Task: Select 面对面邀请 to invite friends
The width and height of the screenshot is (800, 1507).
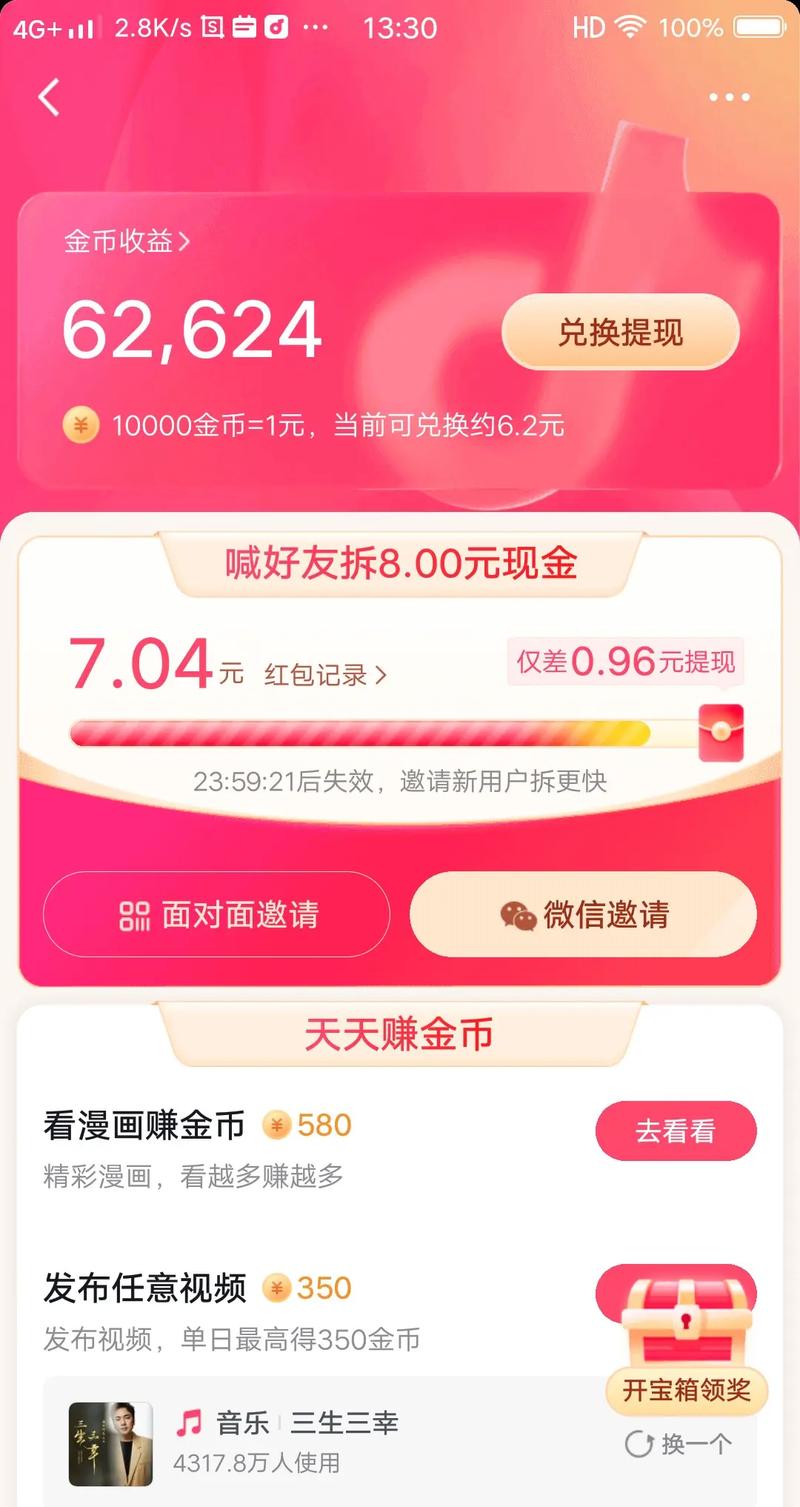Action: point(216,914)
